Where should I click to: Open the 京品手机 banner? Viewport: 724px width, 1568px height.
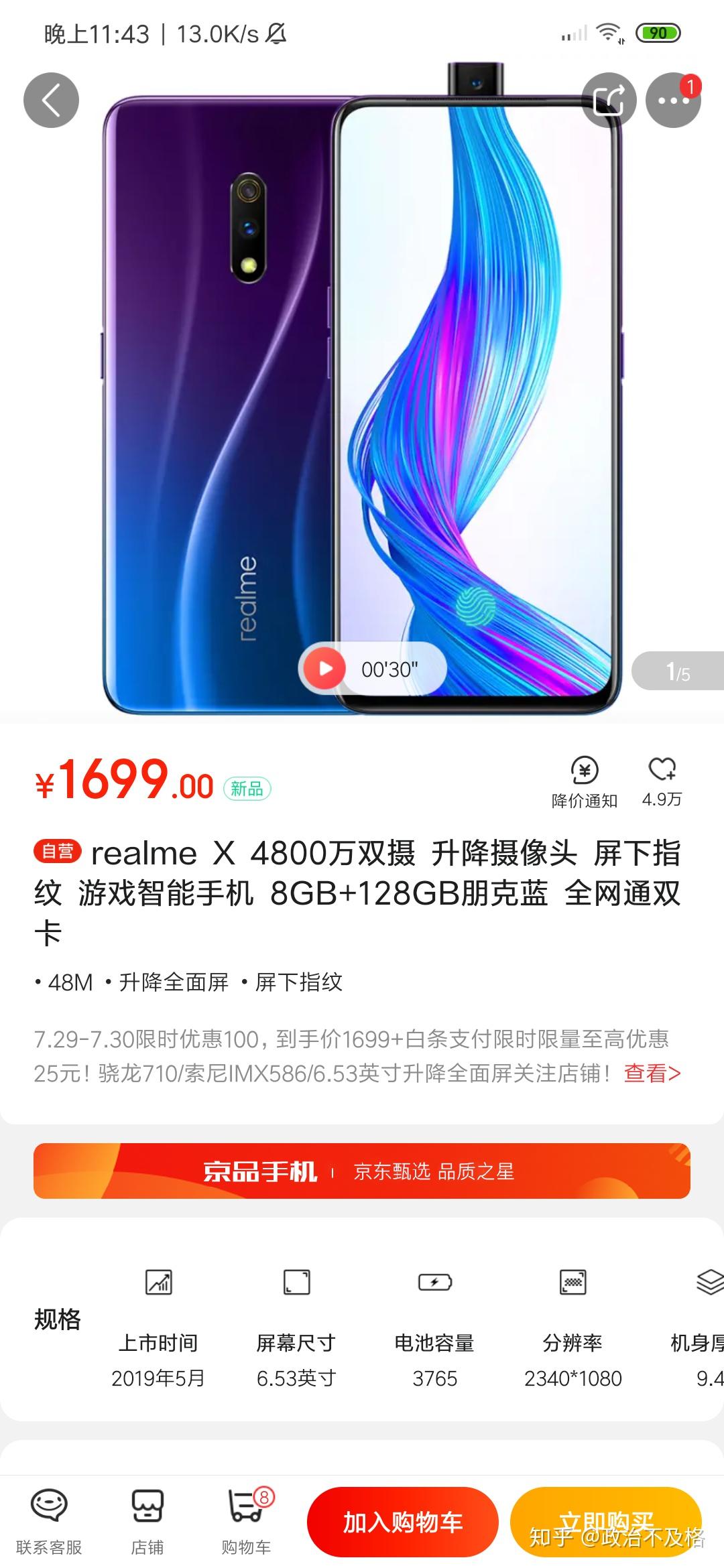coord(362,1171)
